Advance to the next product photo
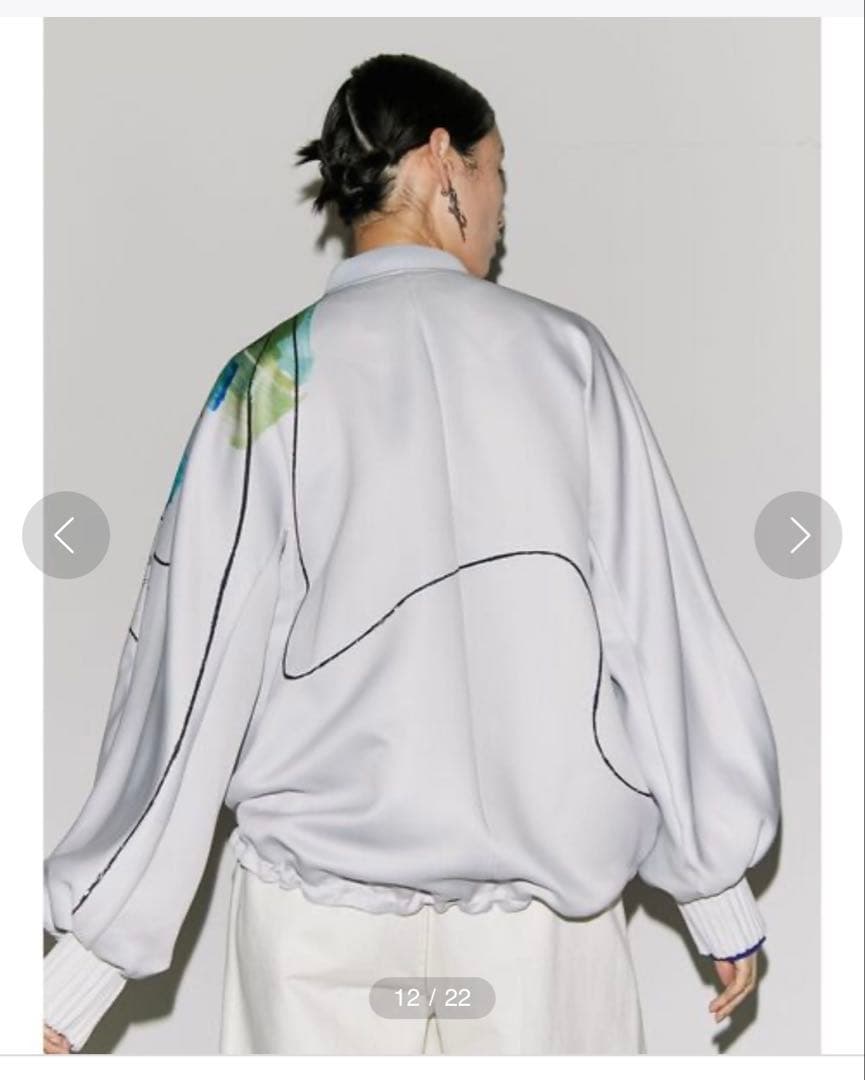 coord(797,535)
